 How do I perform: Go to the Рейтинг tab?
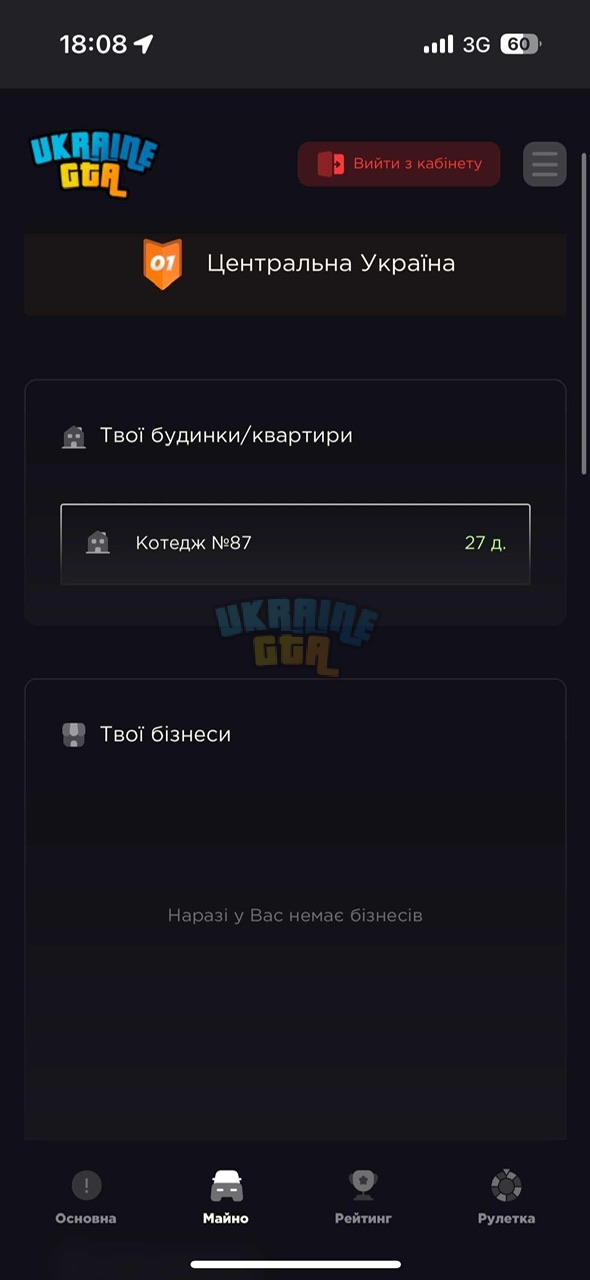(363, 1198)
